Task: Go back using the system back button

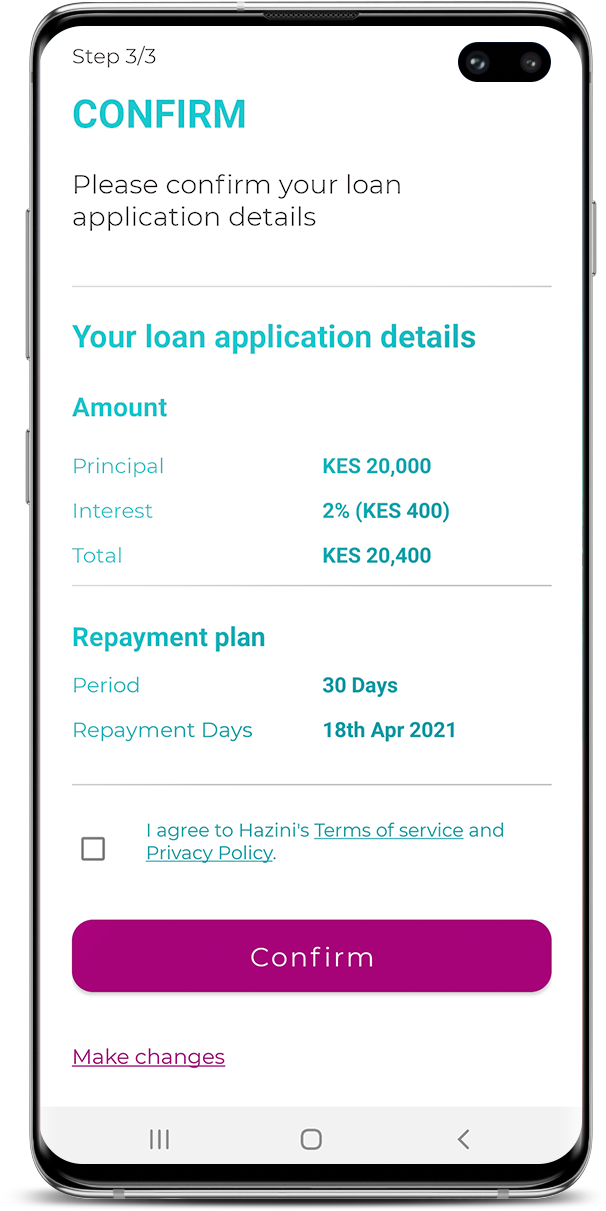Action: (463, 1139)
